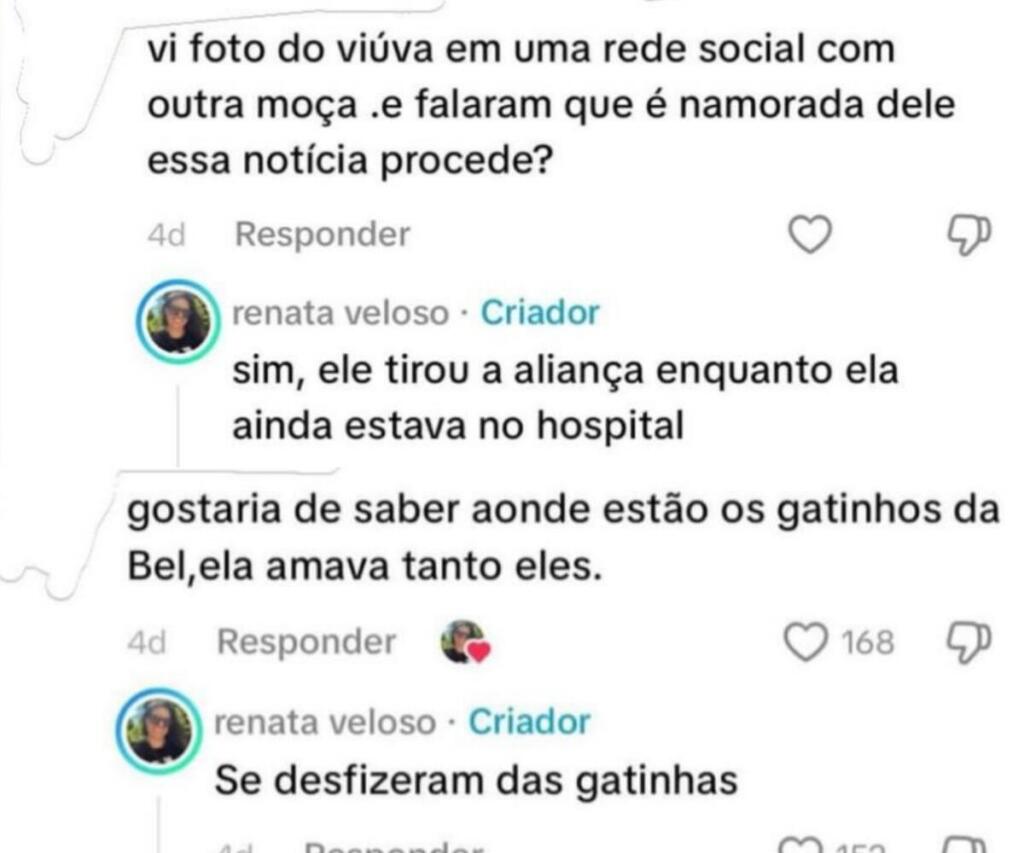Like the comment asking if the news is true
This screenshot has height=853, width=1024.
[x=810, y=235]
